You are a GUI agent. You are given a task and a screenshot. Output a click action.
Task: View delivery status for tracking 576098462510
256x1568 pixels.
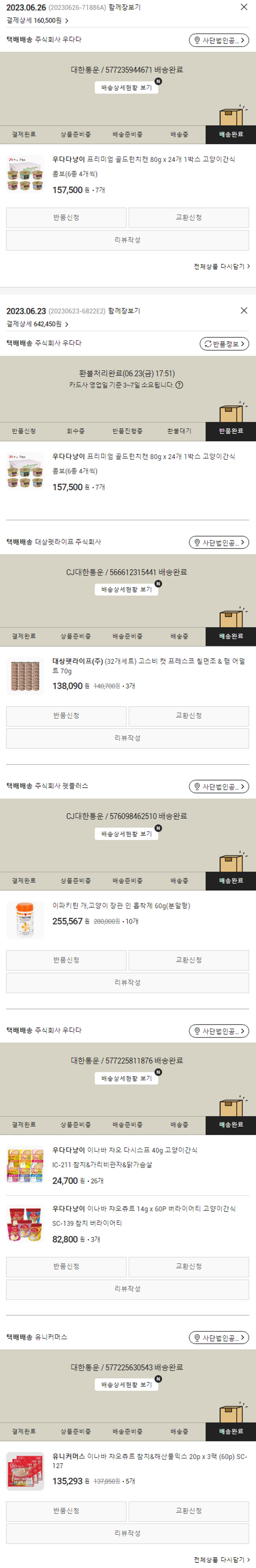127,833
